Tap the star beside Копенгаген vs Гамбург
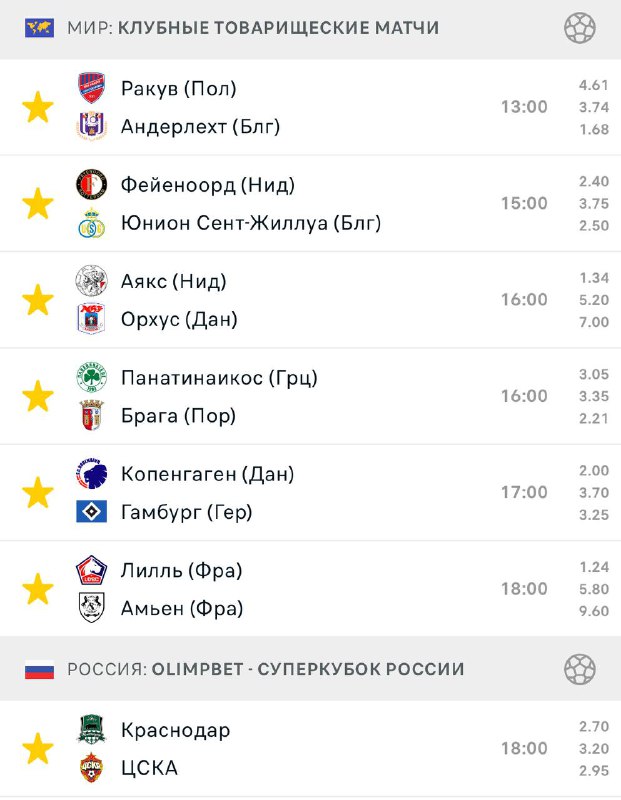 38,492
